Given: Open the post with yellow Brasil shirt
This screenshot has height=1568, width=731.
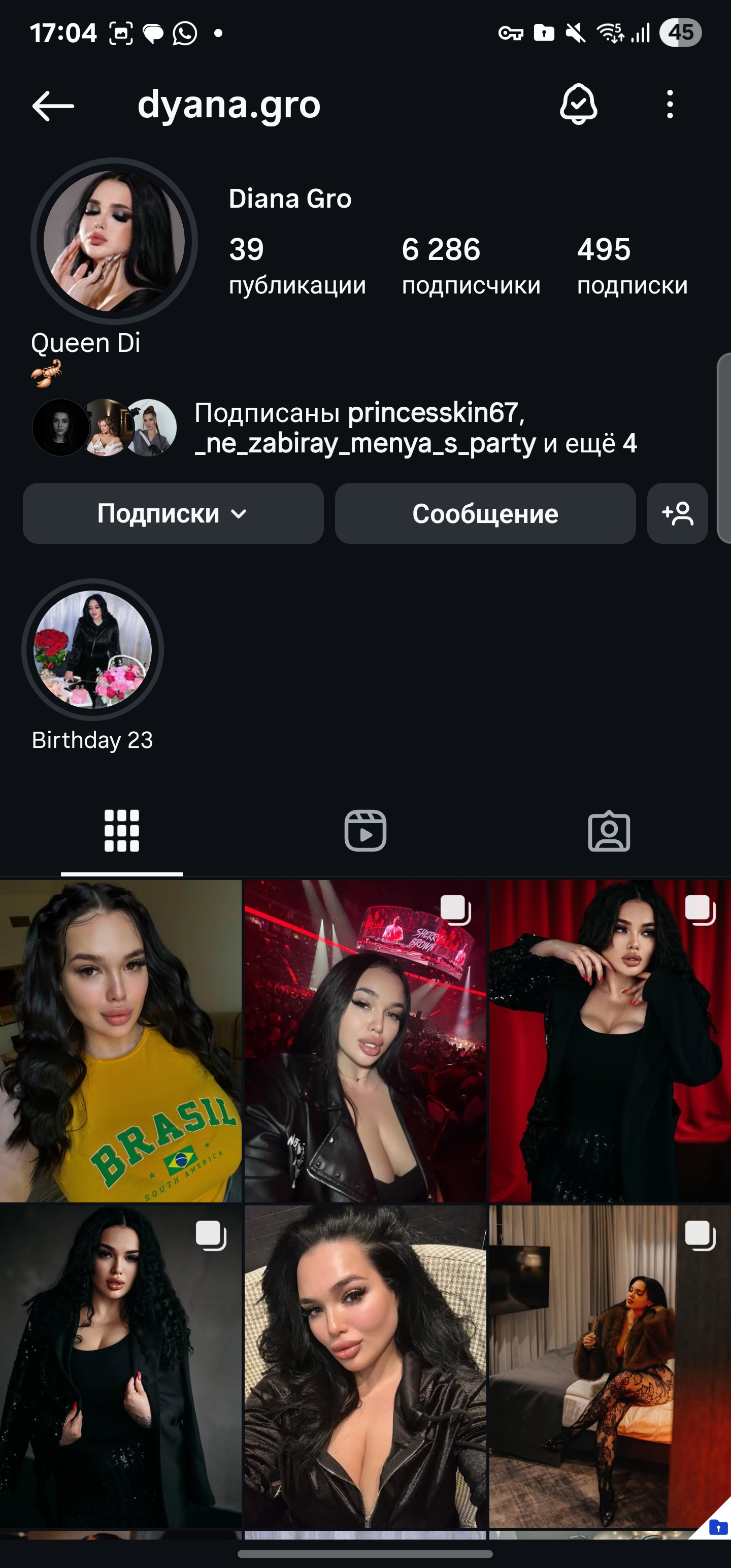Looking at the screenshot, I should pos(120,1041).
